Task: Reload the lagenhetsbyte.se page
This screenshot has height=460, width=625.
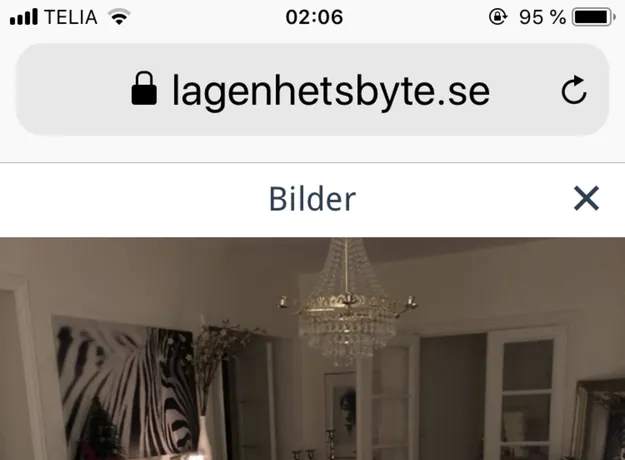Action: [573, 91]
